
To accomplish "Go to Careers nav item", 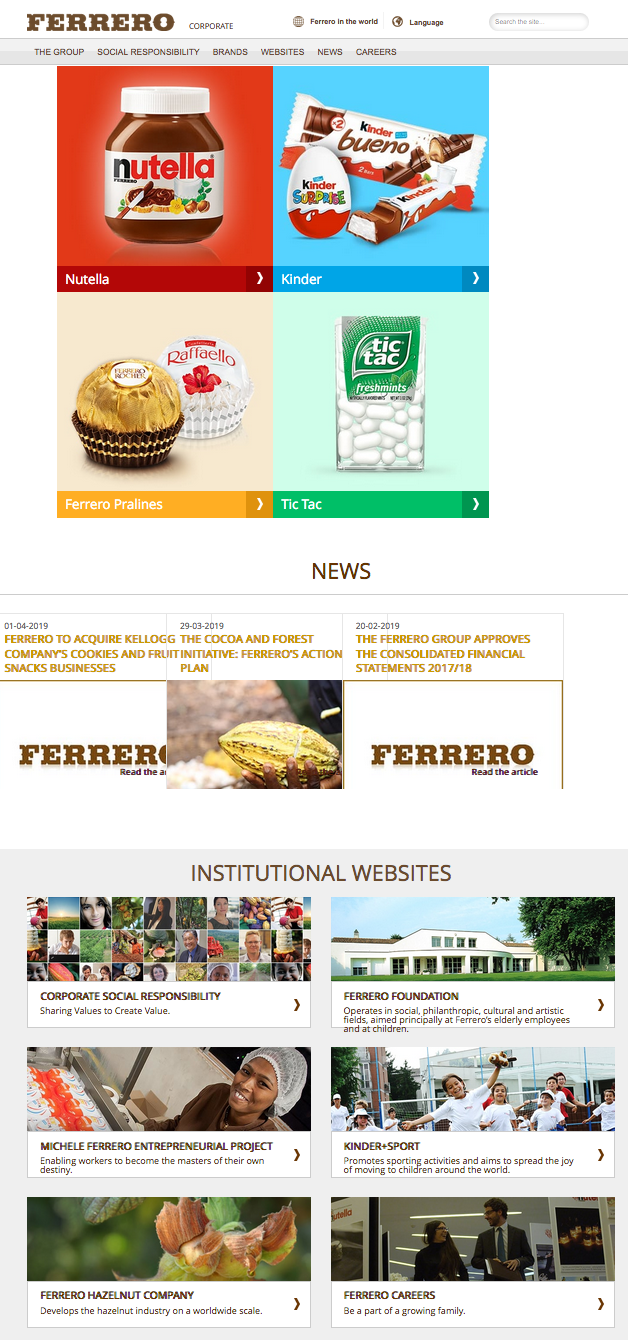I will point(376,52).
